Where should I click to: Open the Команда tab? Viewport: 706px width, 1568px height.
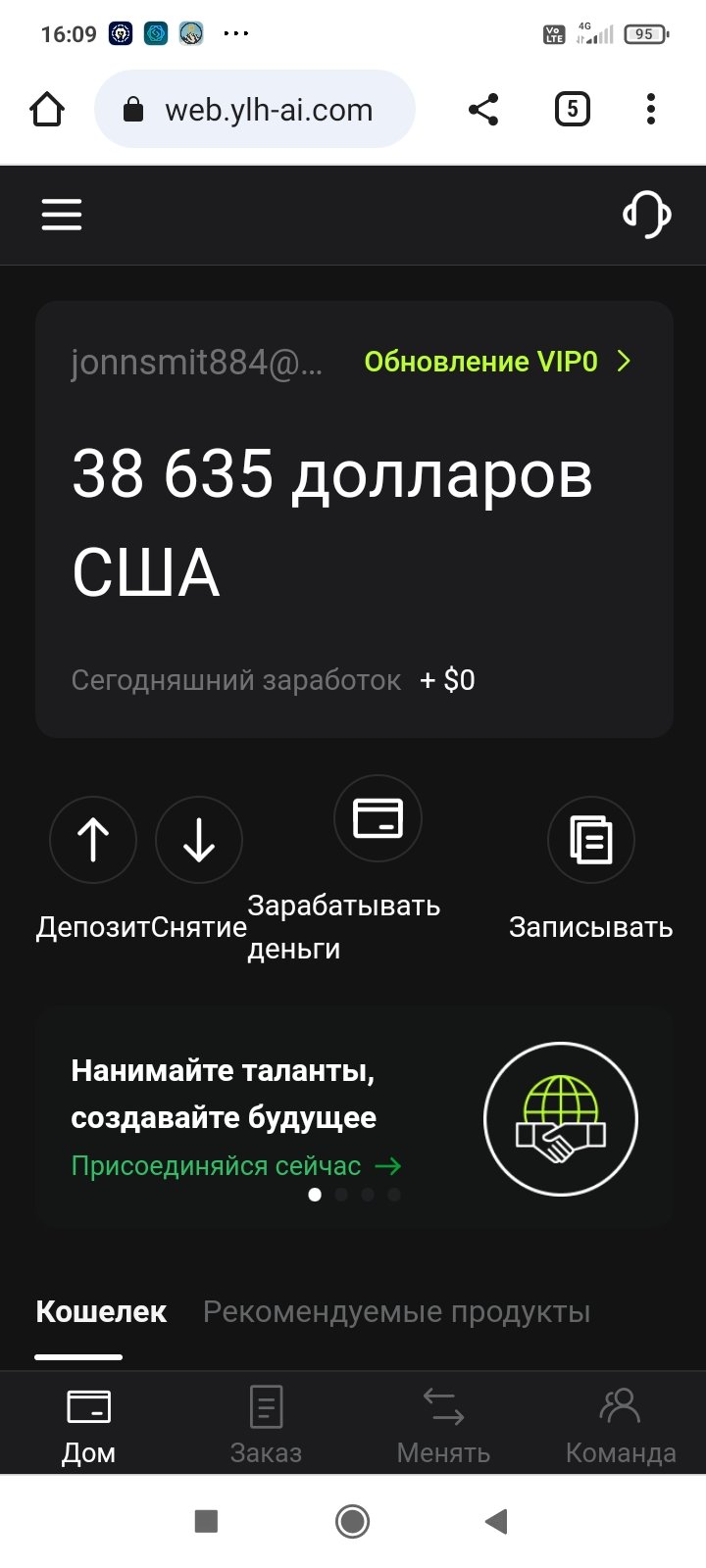[x=621, y=1424]
